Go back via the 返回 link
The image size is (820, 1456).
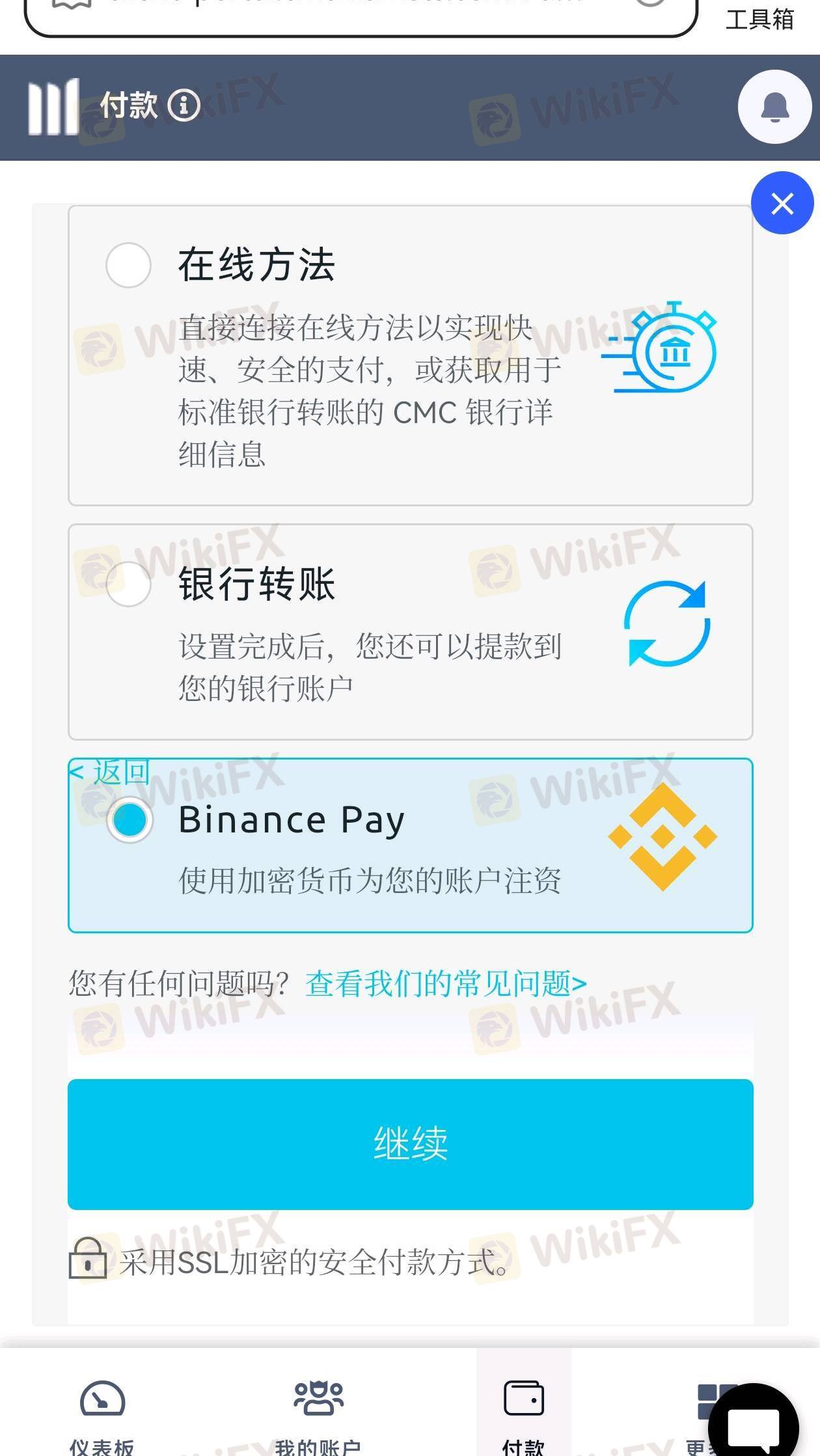coord(110,773)
